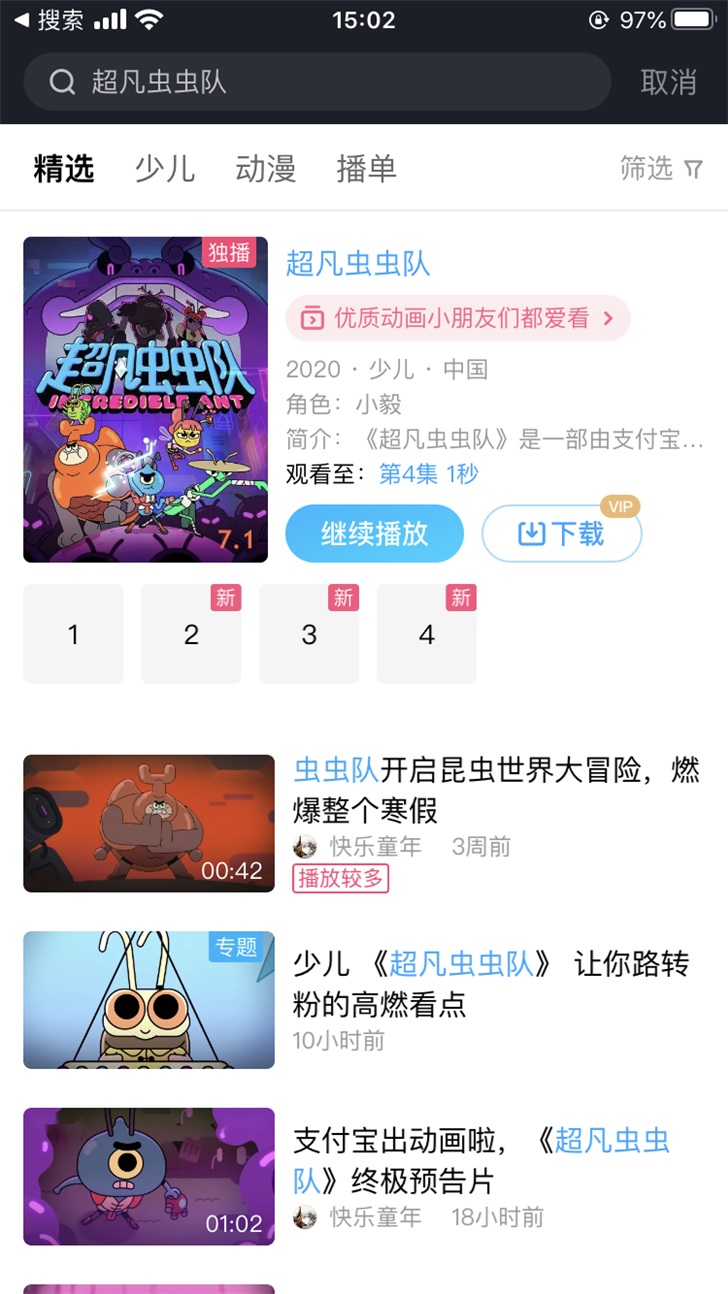Viewport: 728px width, 1294px height.
Task: Return to previous app via 搜索 back arrow
Action: [x=48, y=20]
